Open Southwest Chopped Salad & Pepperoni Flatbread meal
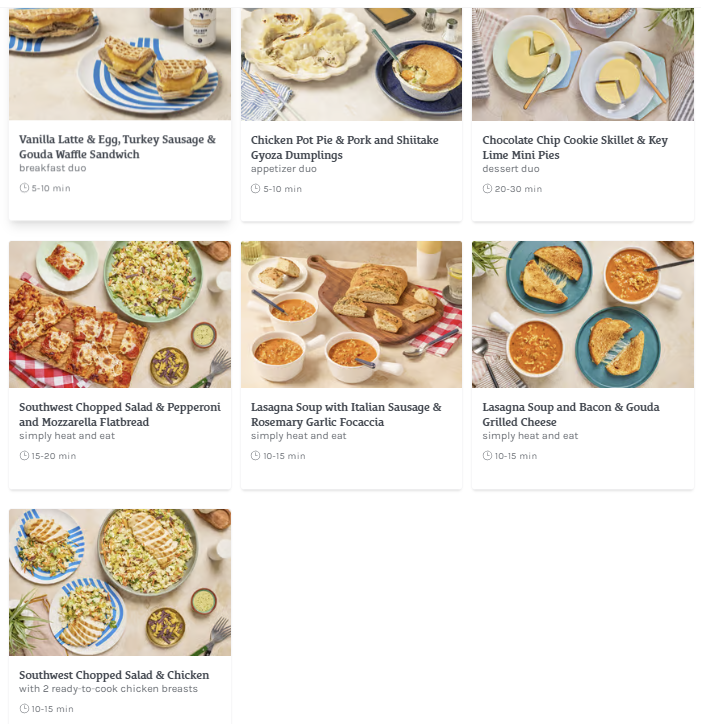The width and height of the screenshot is (701, 724). (118, 414)
